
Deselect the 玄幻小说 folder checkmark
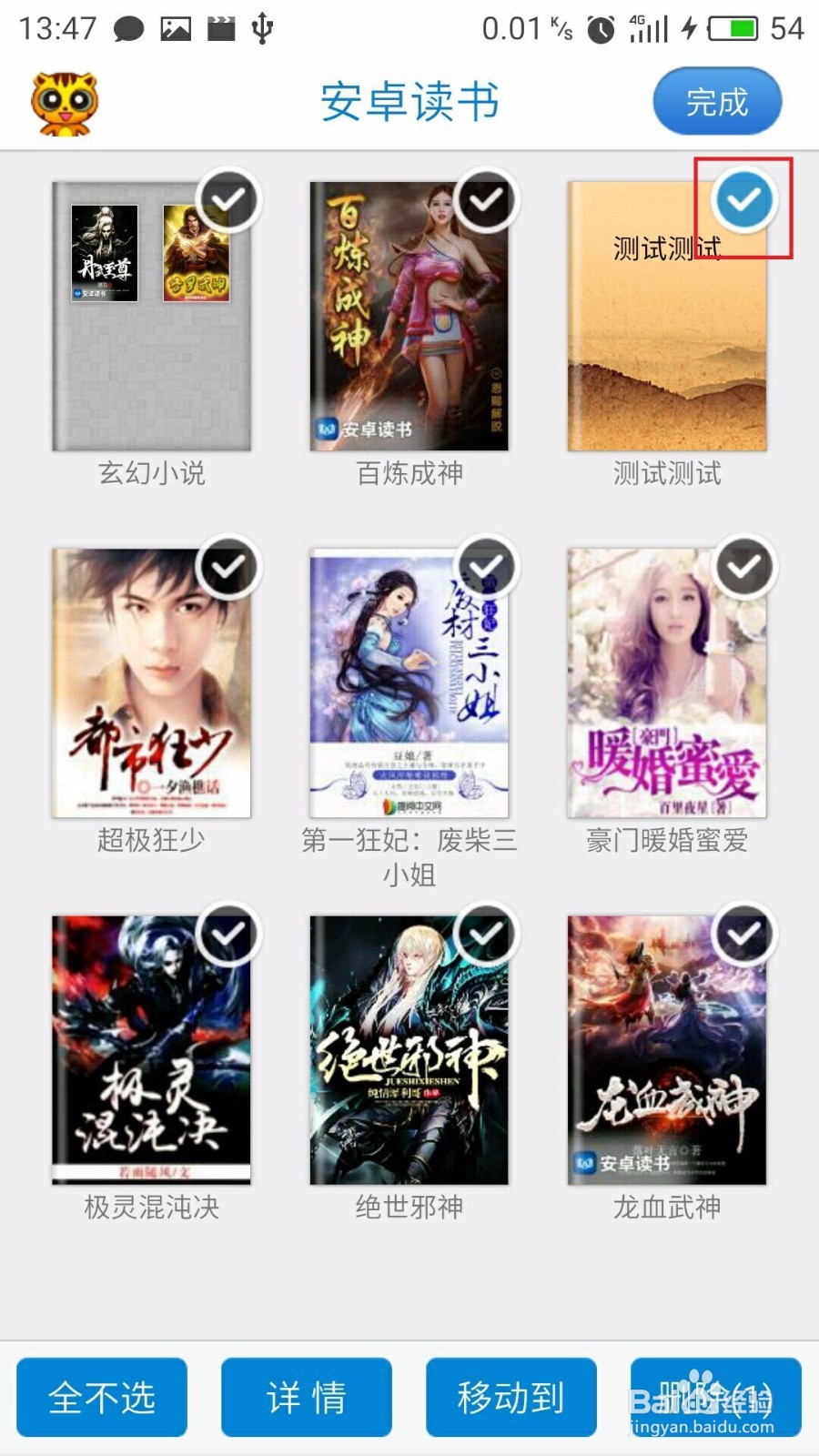tap(229, 200)
